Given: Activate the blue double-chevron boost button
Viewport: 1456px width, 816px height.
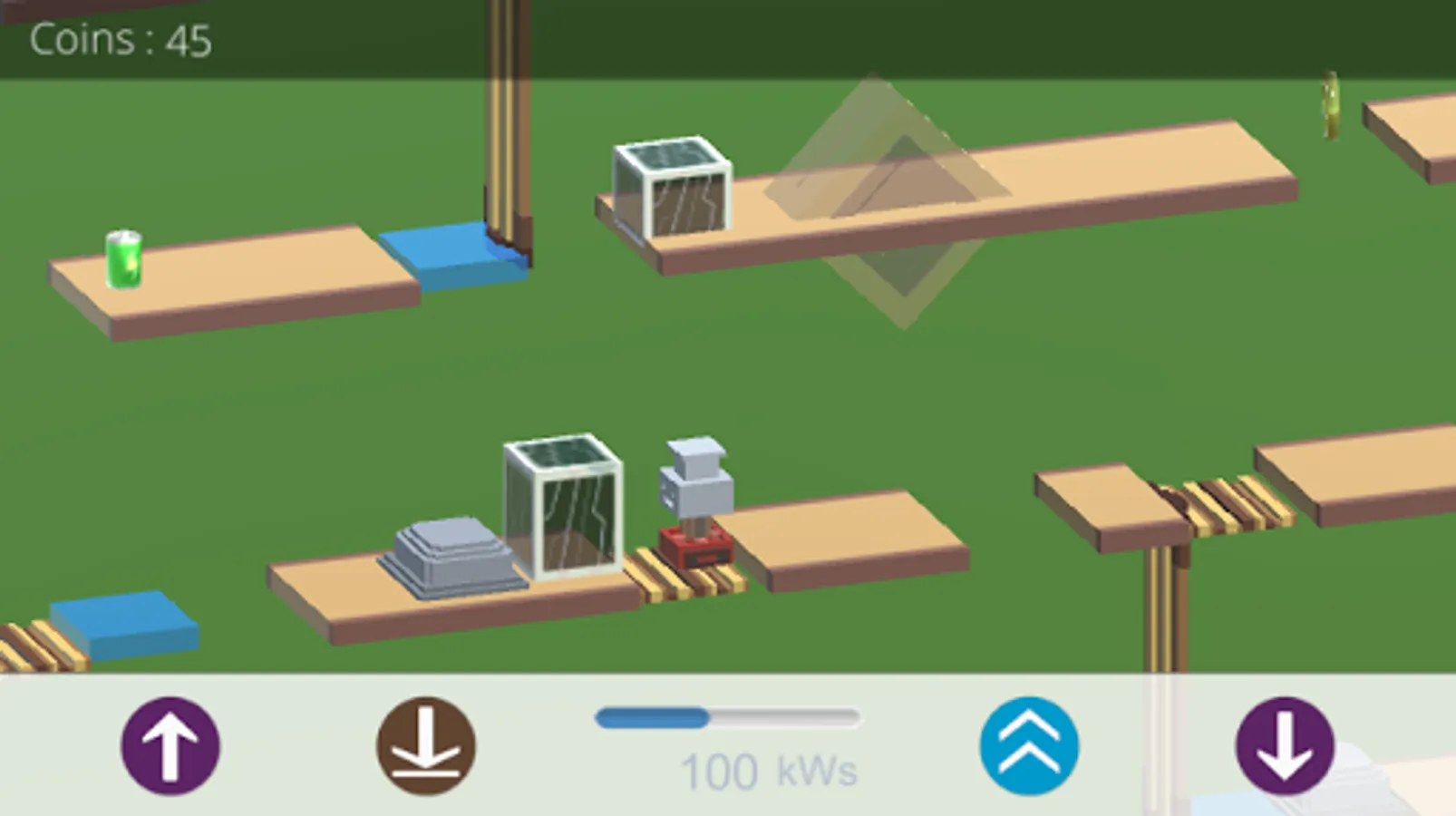Looking at the screenshot, I should (x=1029, y=745).
